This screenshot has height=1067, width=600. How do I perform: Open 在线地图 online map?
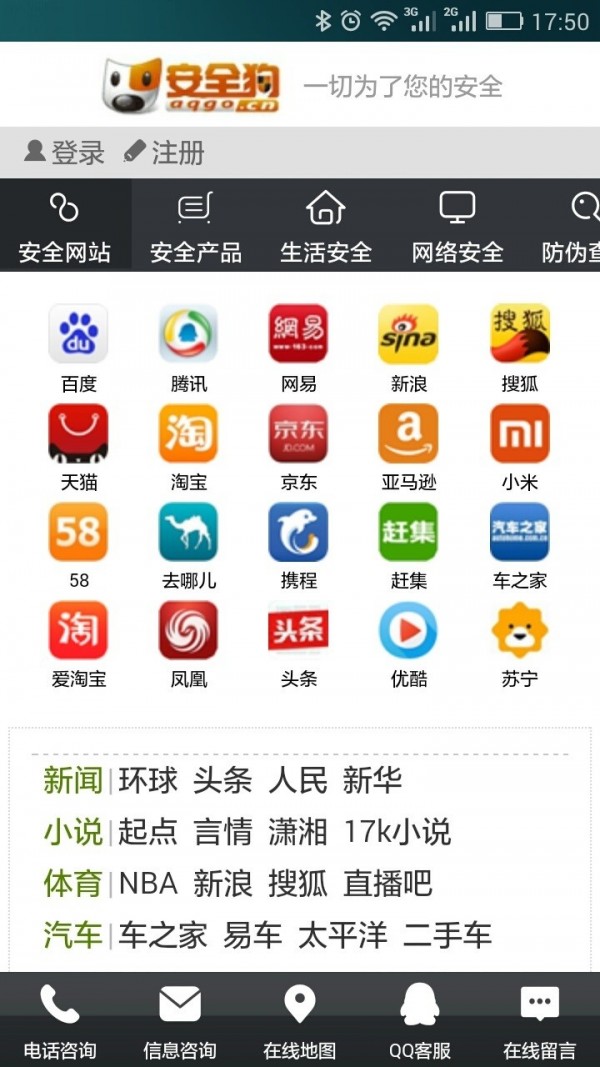click(x=300, y=1019)
